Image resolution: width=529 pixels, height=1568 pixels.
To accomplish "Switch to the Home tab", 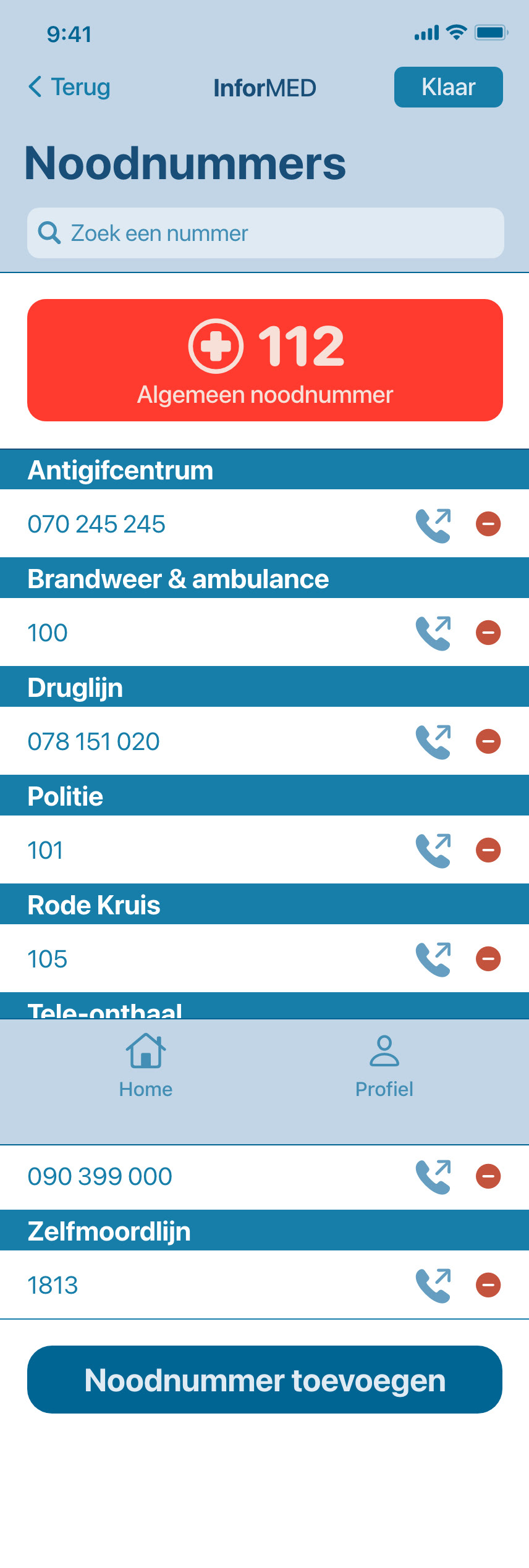I will (x=146, y=1065).
